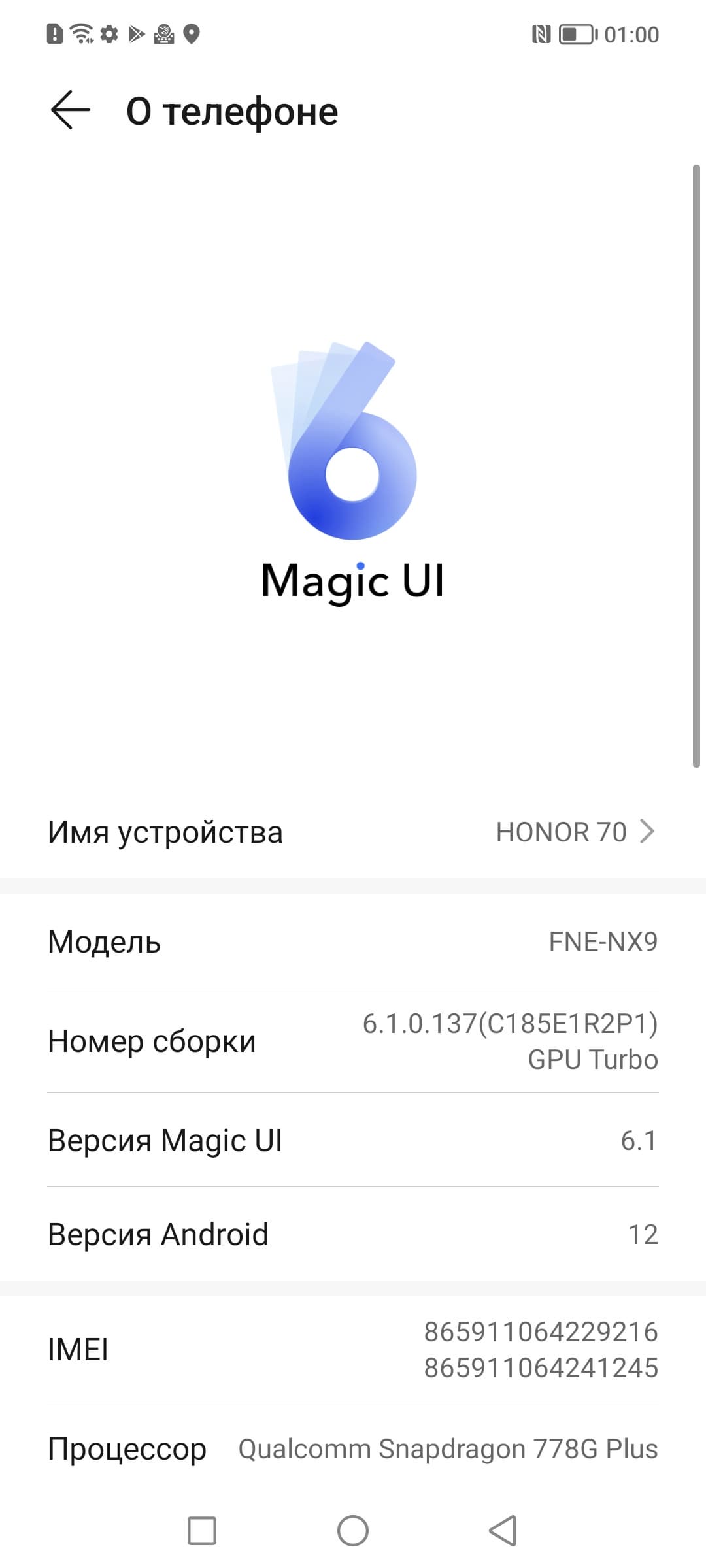Tap the Версия Android row

(x=353, y=1234)
